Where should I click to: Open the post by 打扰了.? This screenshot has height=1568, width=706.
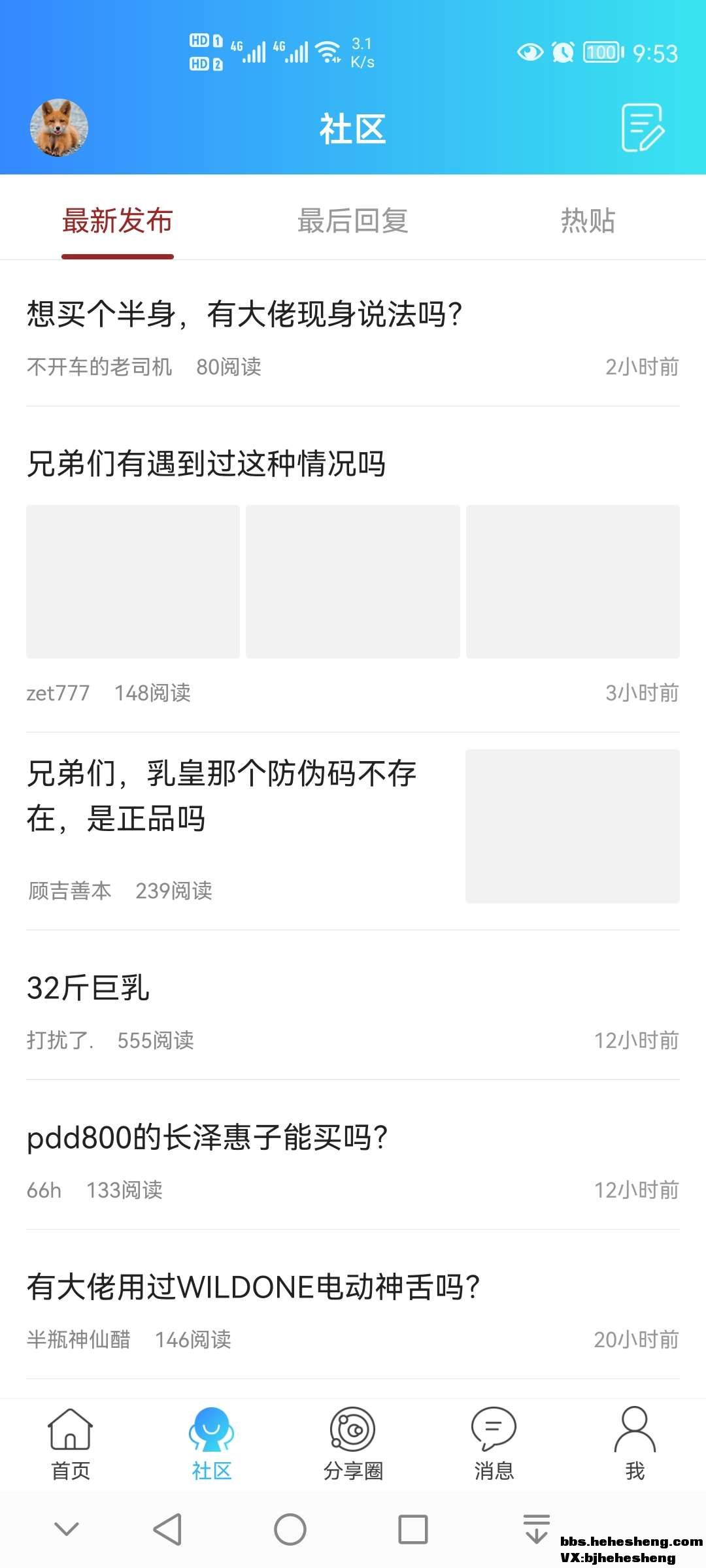pos(88,988)
